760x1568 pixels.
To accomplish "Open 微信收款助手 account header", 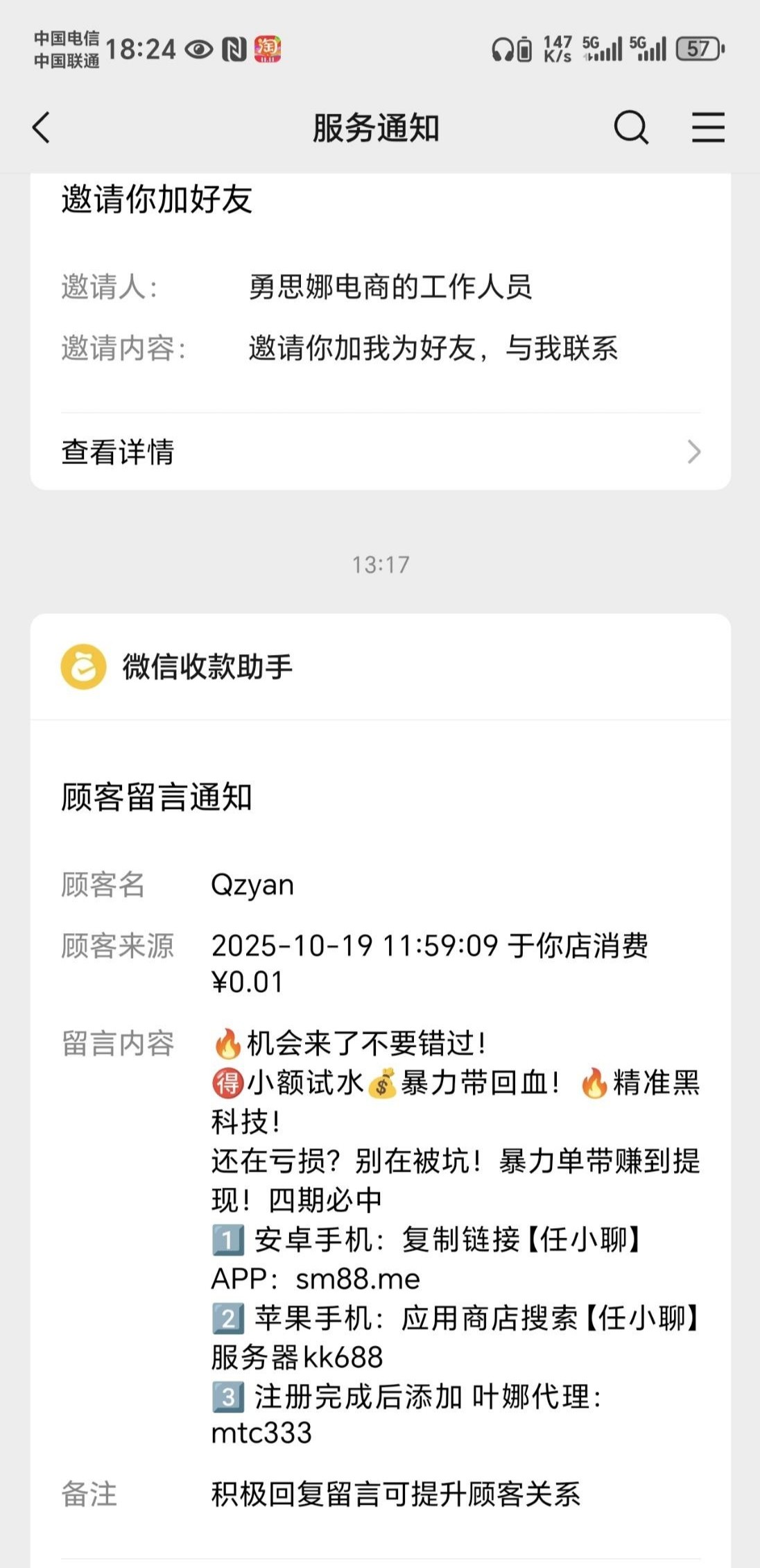I will [x=207, y=667].
